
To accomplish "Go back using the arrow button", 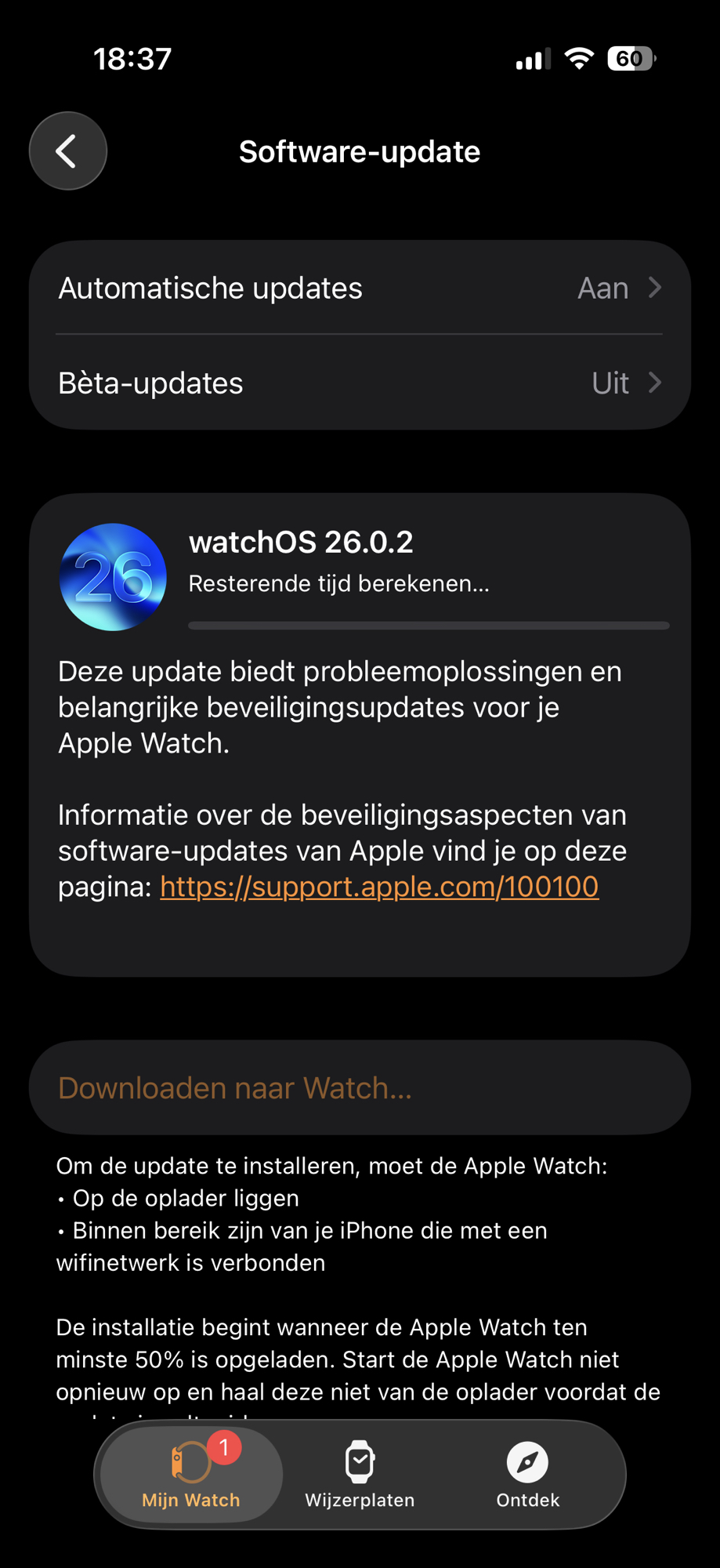I will tap(68, 151).
